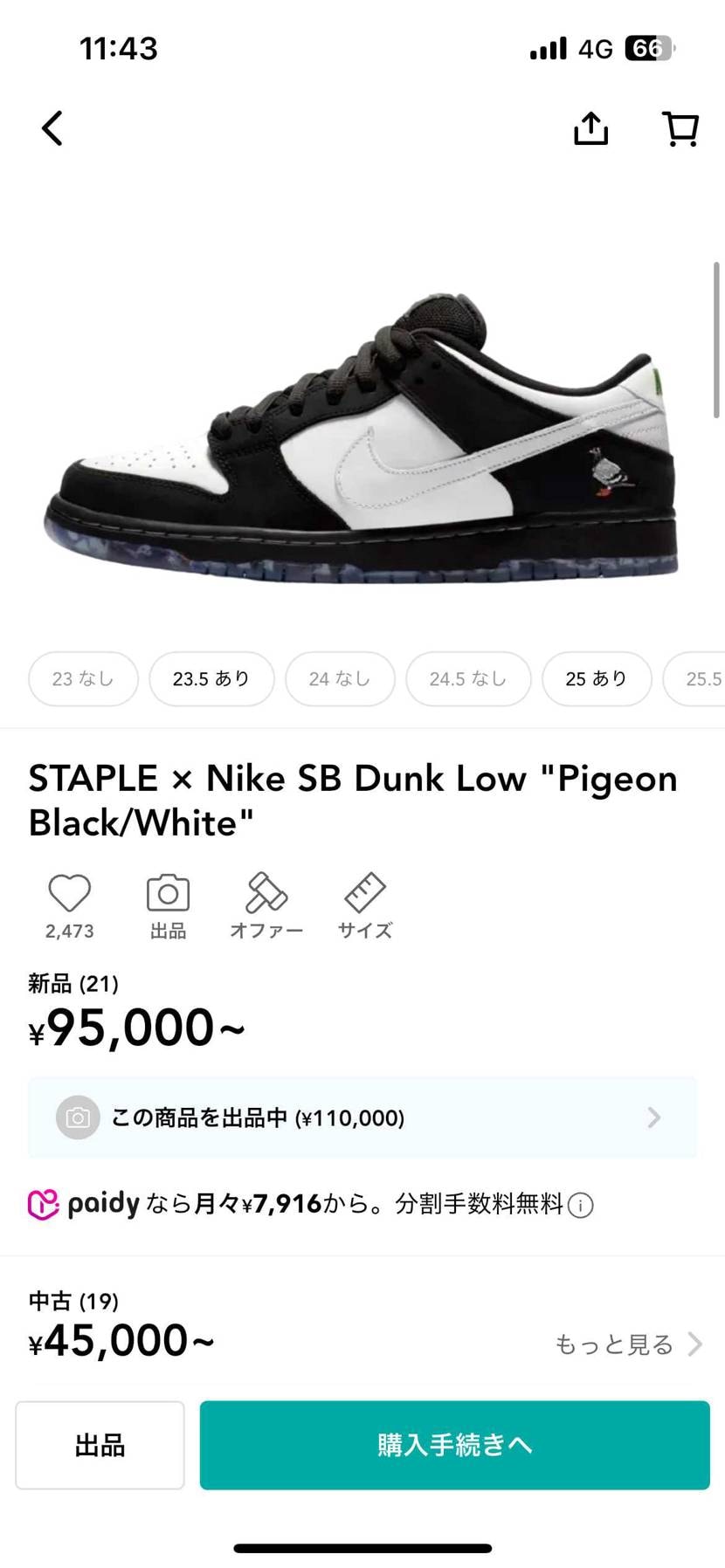This screenshot has height=1568, width=725.
Task: Open the shopping cart icon
Action: point(680,127)
